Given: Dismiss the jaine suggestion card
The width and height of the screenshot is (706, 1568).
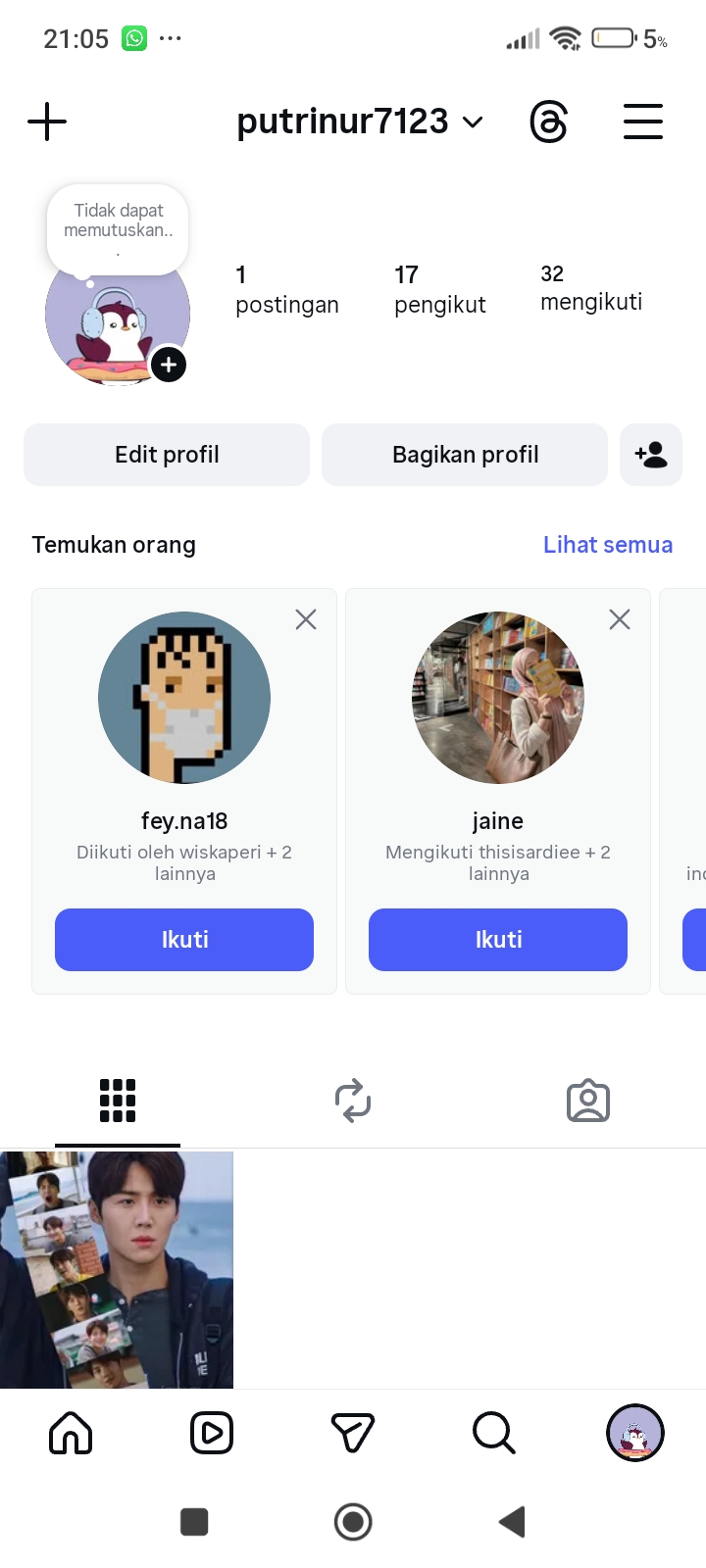Looking at the screenshot, I should 620,619.
